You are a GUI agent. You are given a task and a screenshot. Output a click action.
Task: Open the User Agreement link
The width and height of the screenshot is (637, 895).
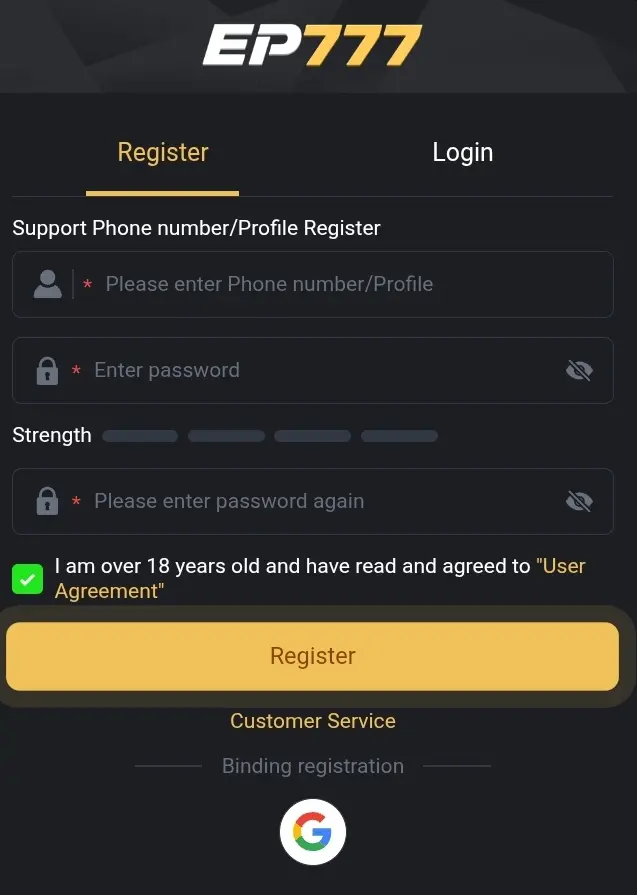point(320,578)
